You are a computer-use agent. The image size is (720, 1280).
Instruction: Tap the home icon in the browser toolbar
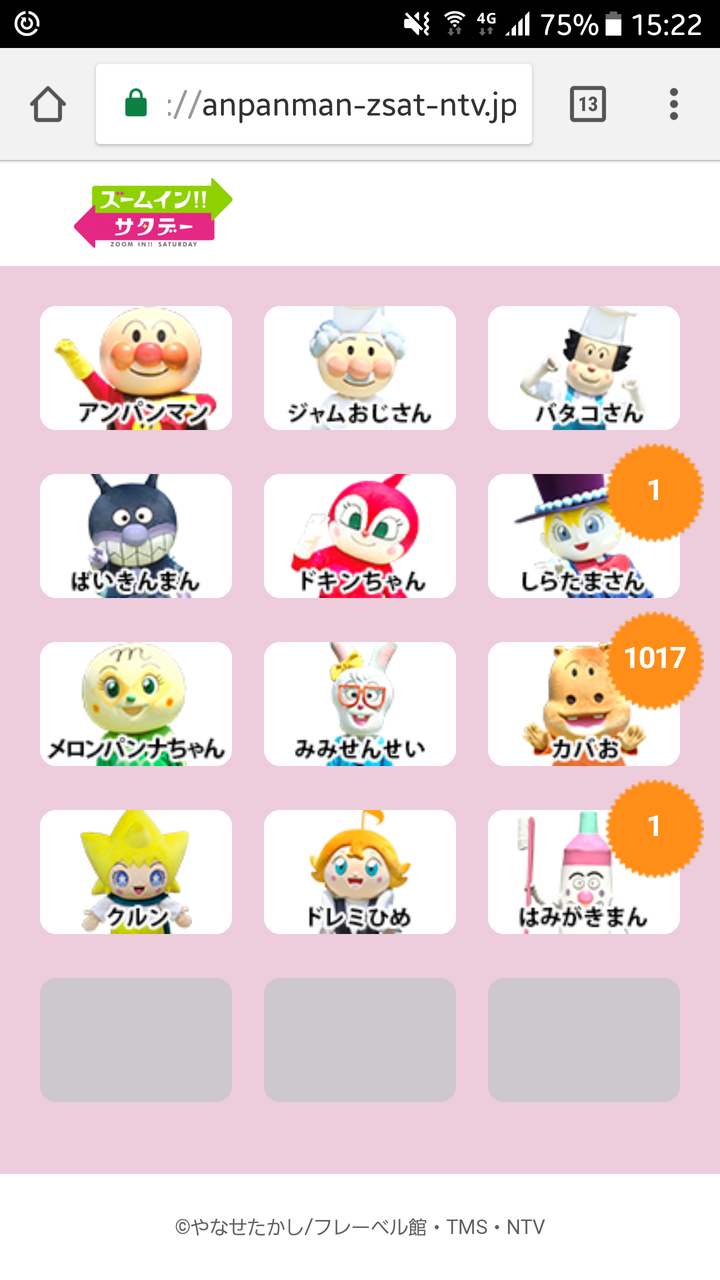tap(47, 102)
